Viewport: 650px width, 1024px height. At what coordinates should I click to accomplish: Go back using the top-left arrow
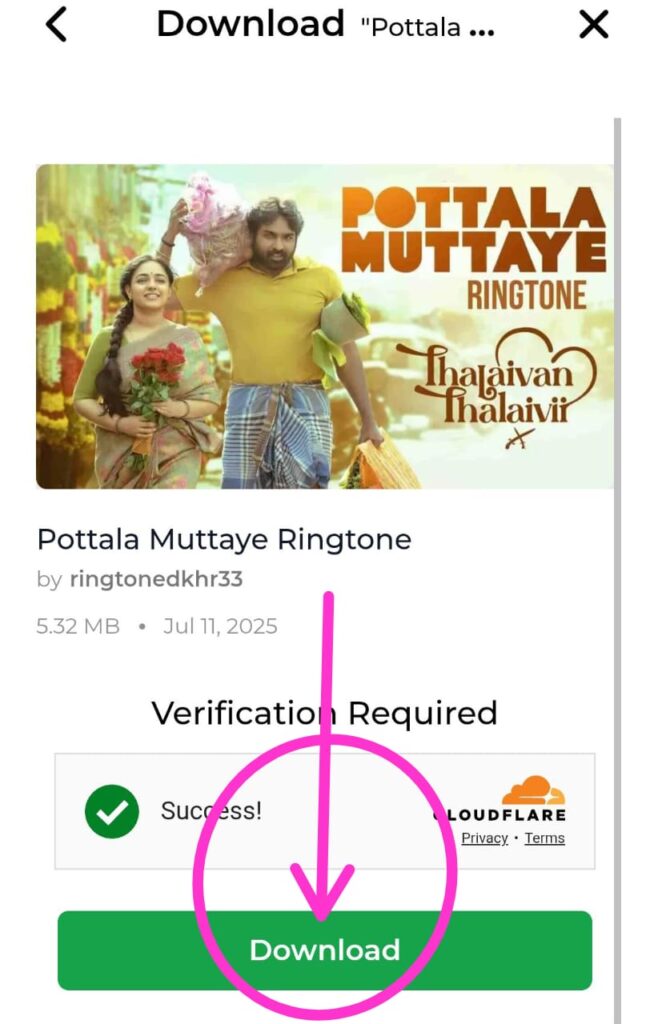pos(57,24)
